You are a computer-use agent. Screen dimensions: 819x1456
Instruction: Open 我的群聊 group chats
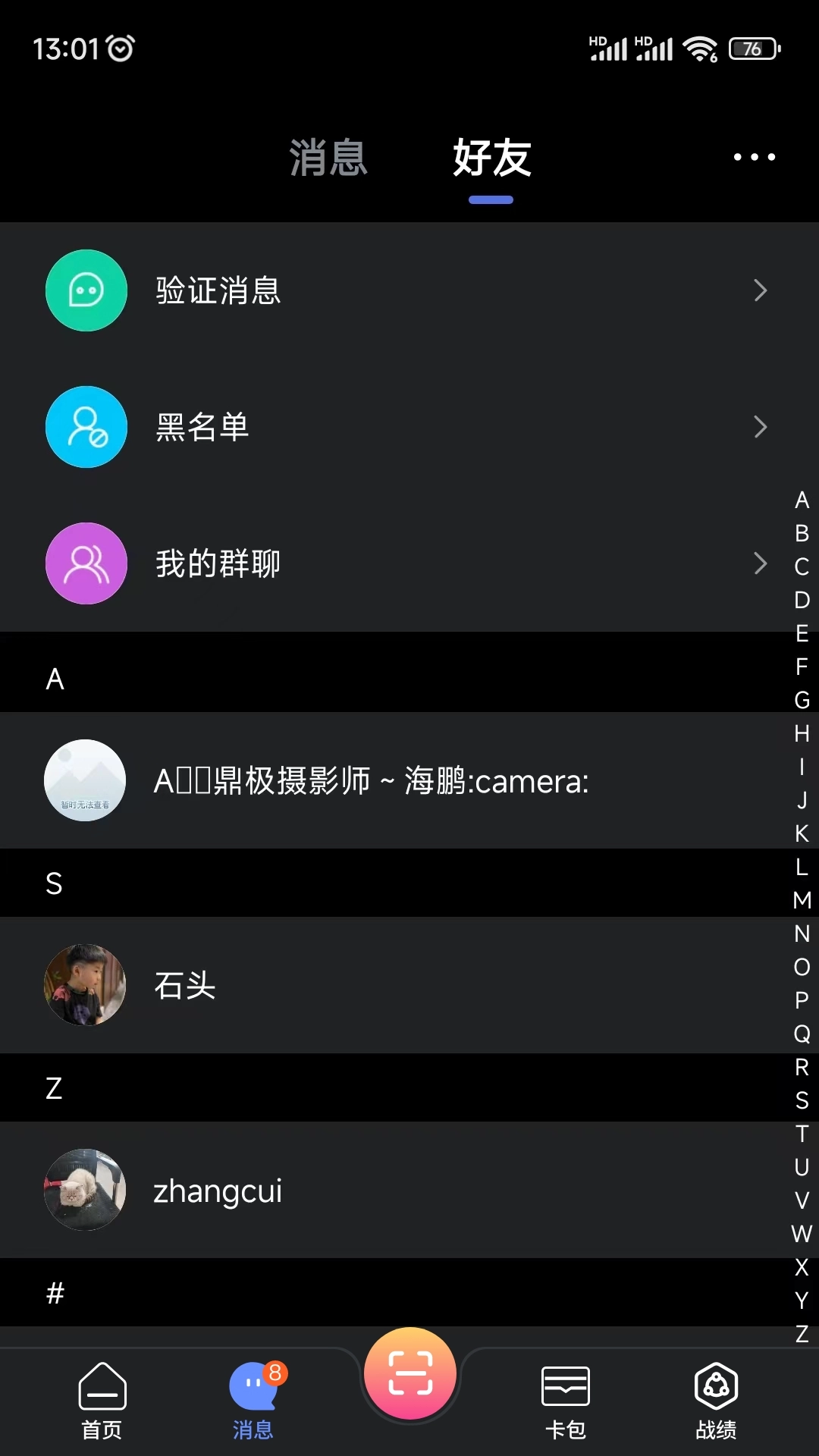point(409,563)
